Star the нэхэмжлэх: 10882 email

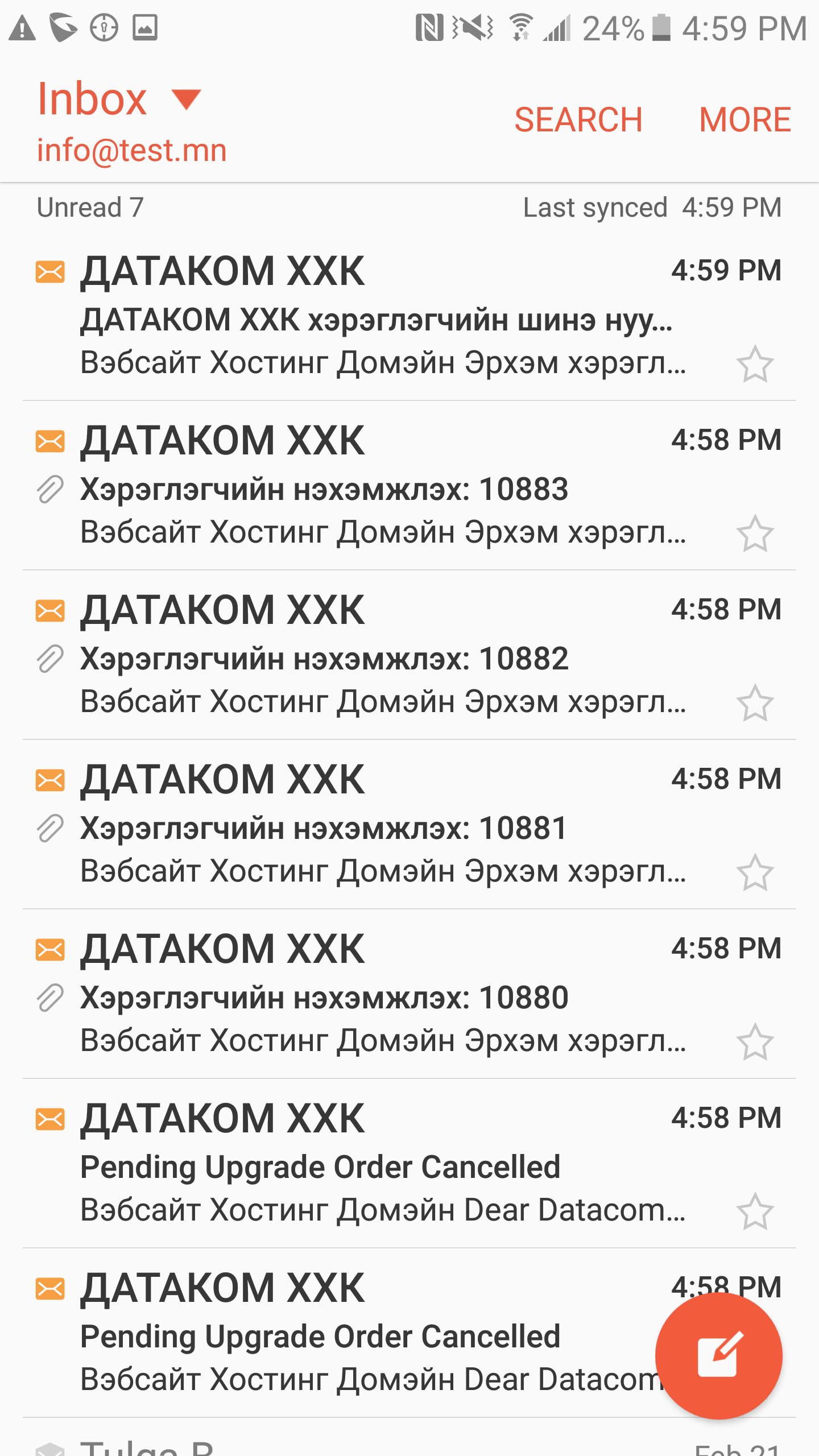pyautogui.click(x=755, y=703)
